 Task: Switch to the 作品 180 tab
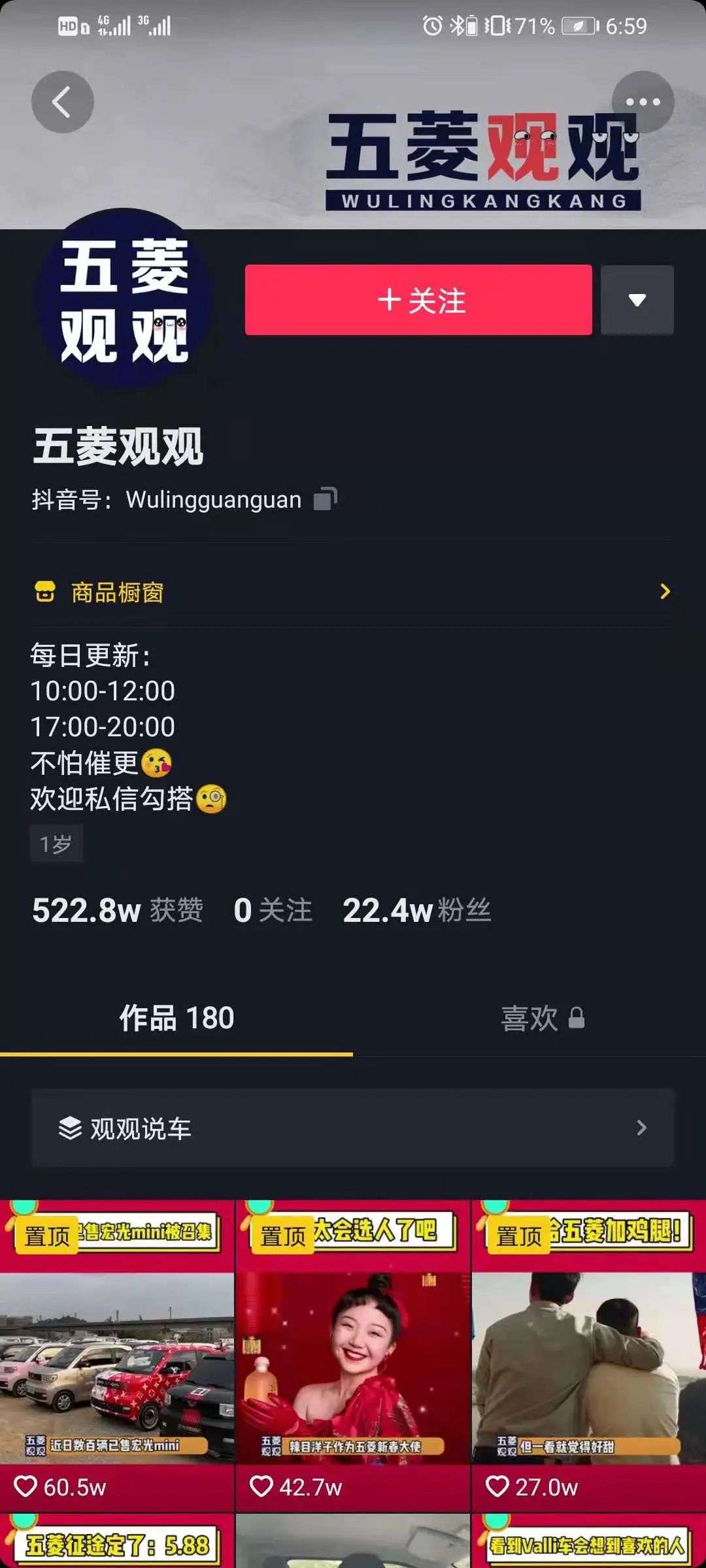176,1018
